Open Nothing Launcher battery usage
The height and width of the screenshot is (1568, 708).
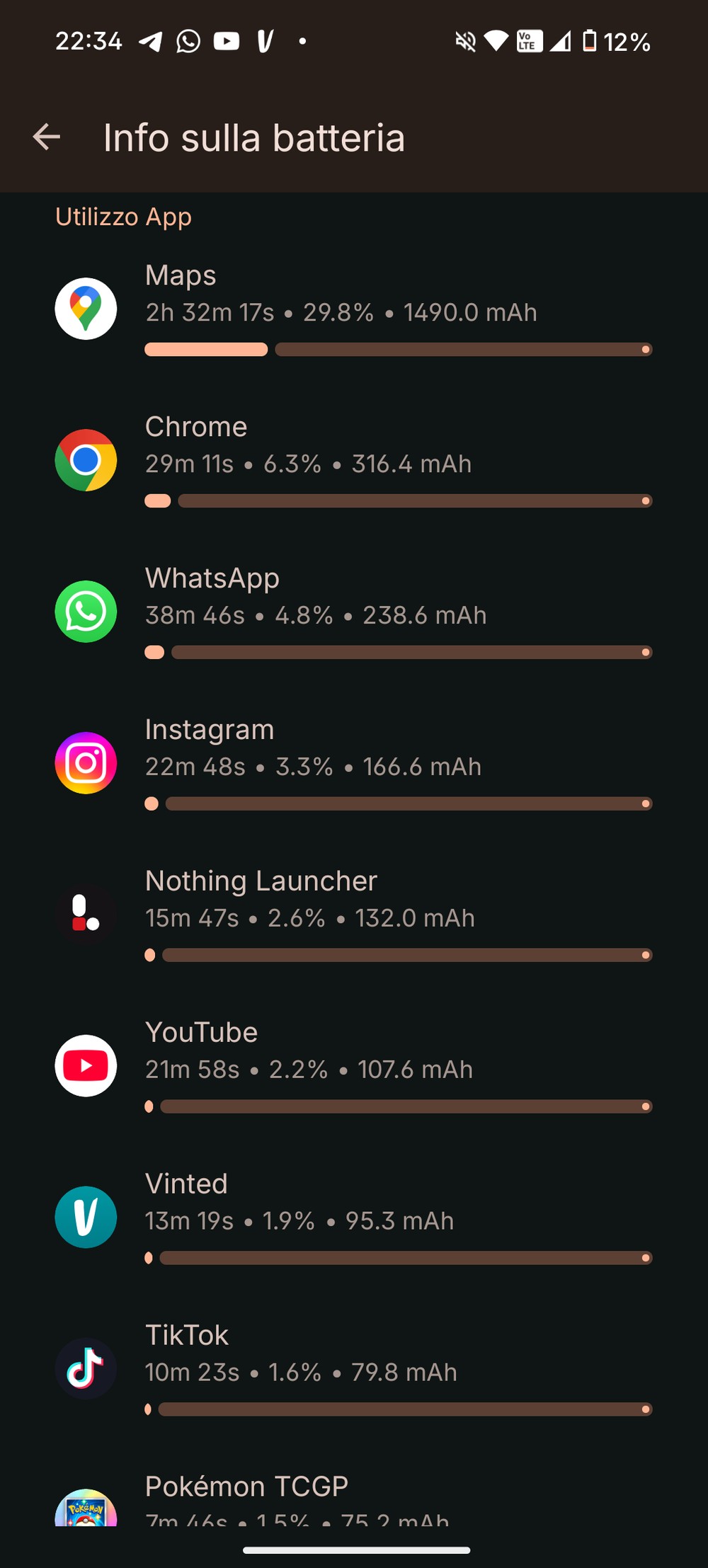[x=354, y=915]
